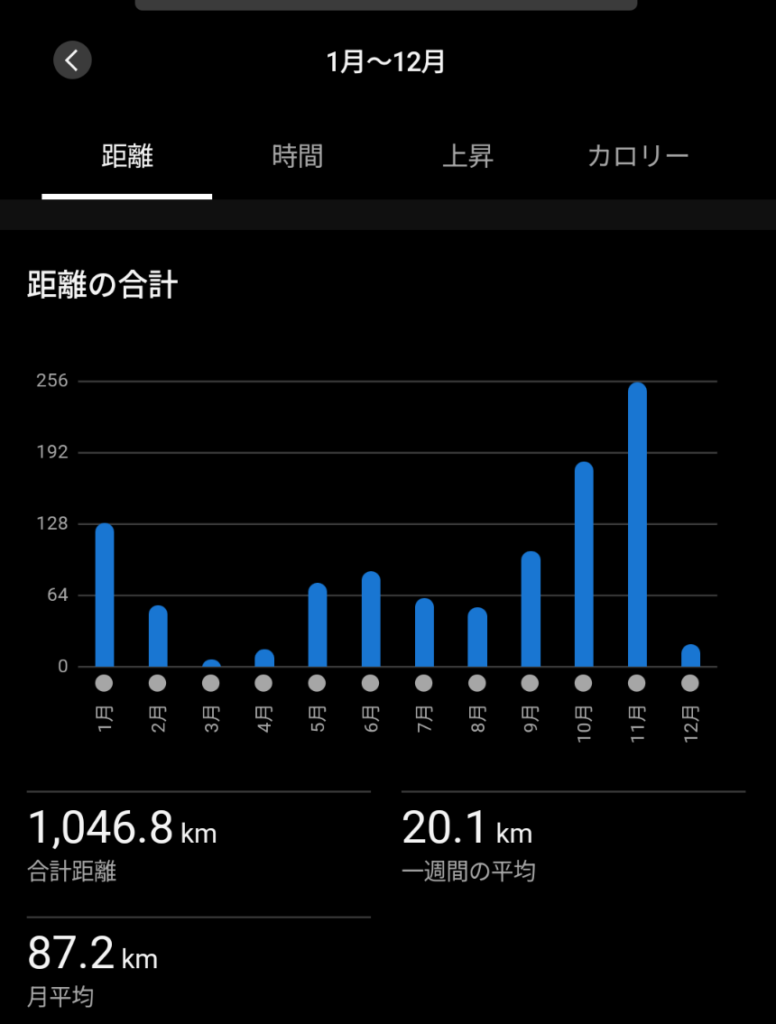This screenshot has width=776, height=1024.
Task: Select the 4月 dot below the bar
Action: coord(264,684)
